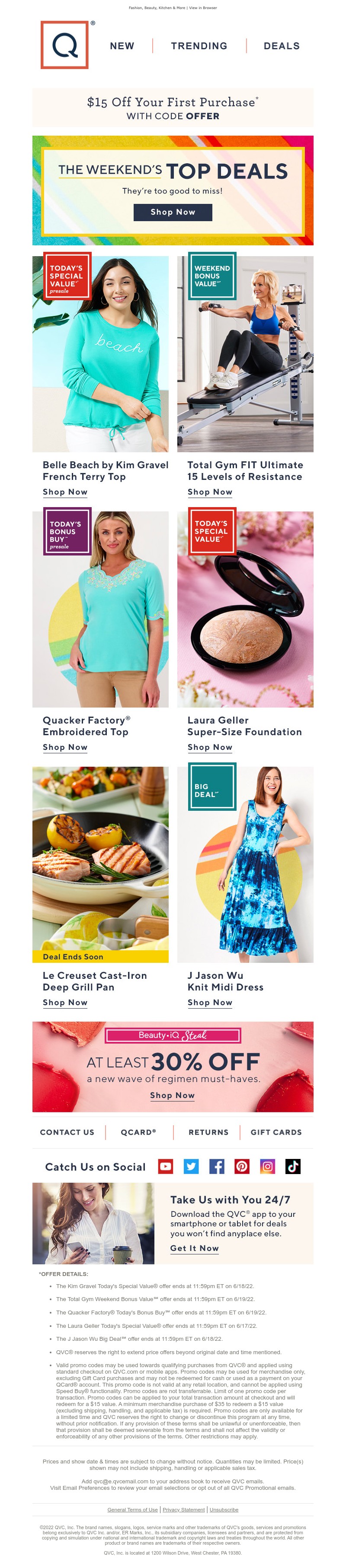Open the DEALS navigation link
The width and height of the screenshot is (346, 1568).
pos(282,46)
